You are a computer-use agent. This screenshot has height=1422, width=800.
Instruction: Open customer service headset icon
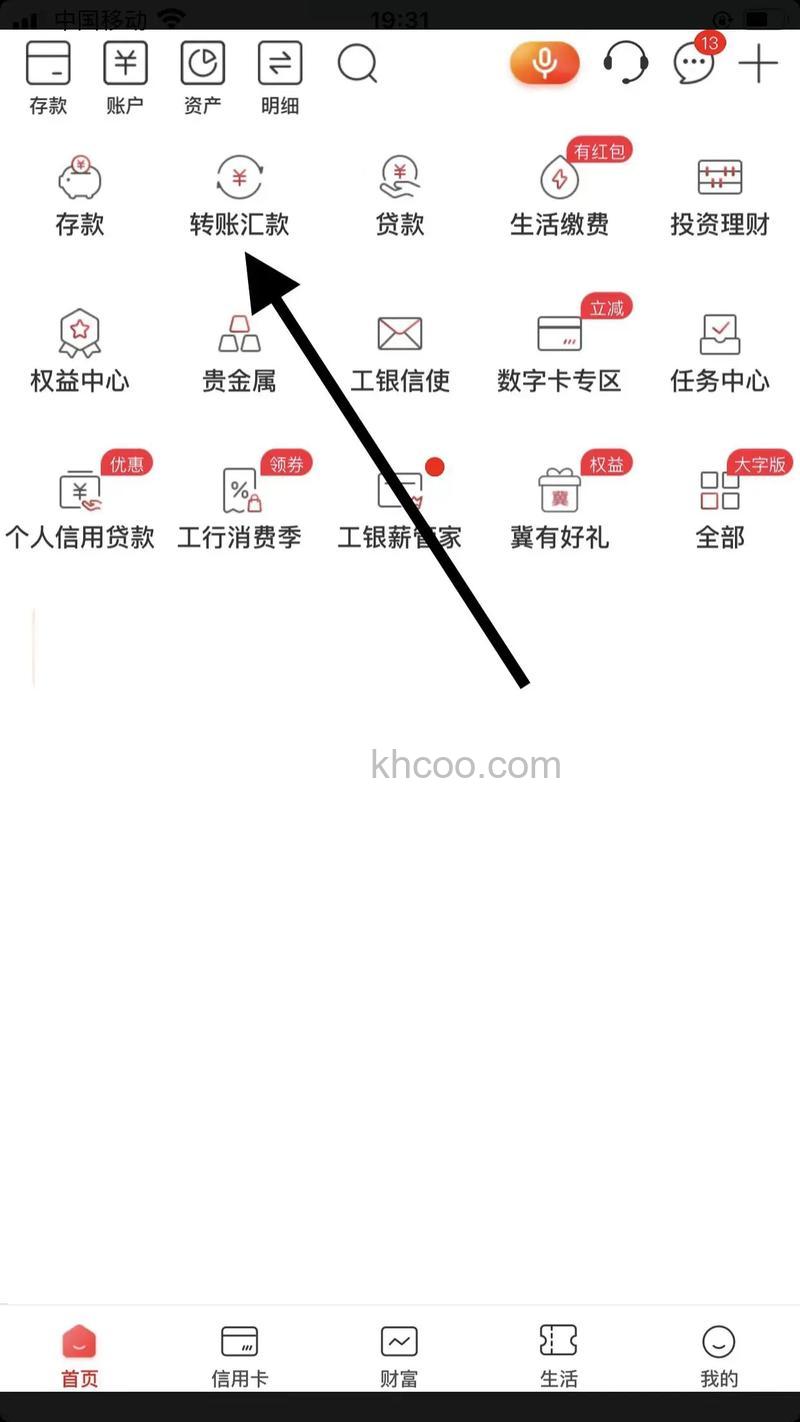(x=625, y=62)
